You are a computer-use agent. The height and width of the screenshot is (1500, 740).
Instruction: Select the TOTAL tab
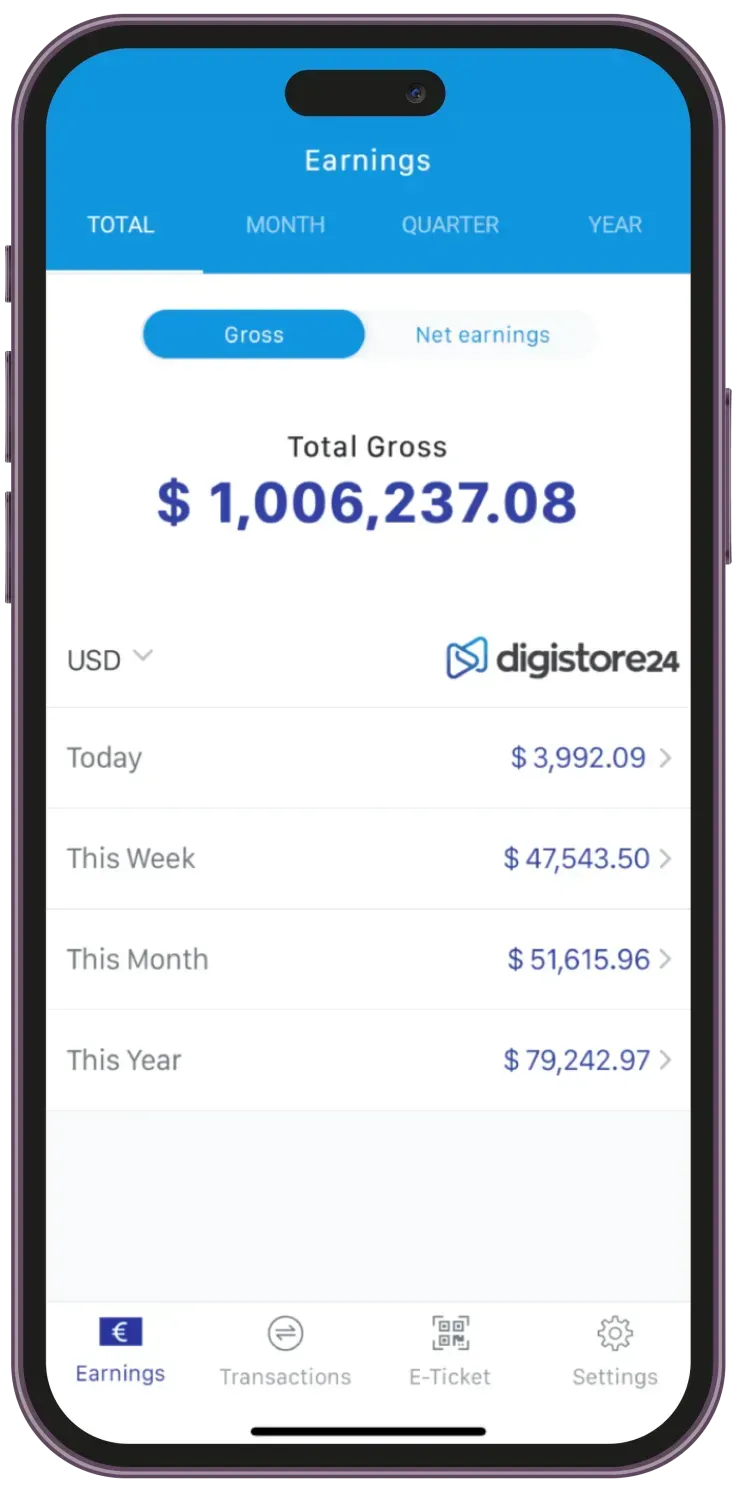[x=121, y=225]
